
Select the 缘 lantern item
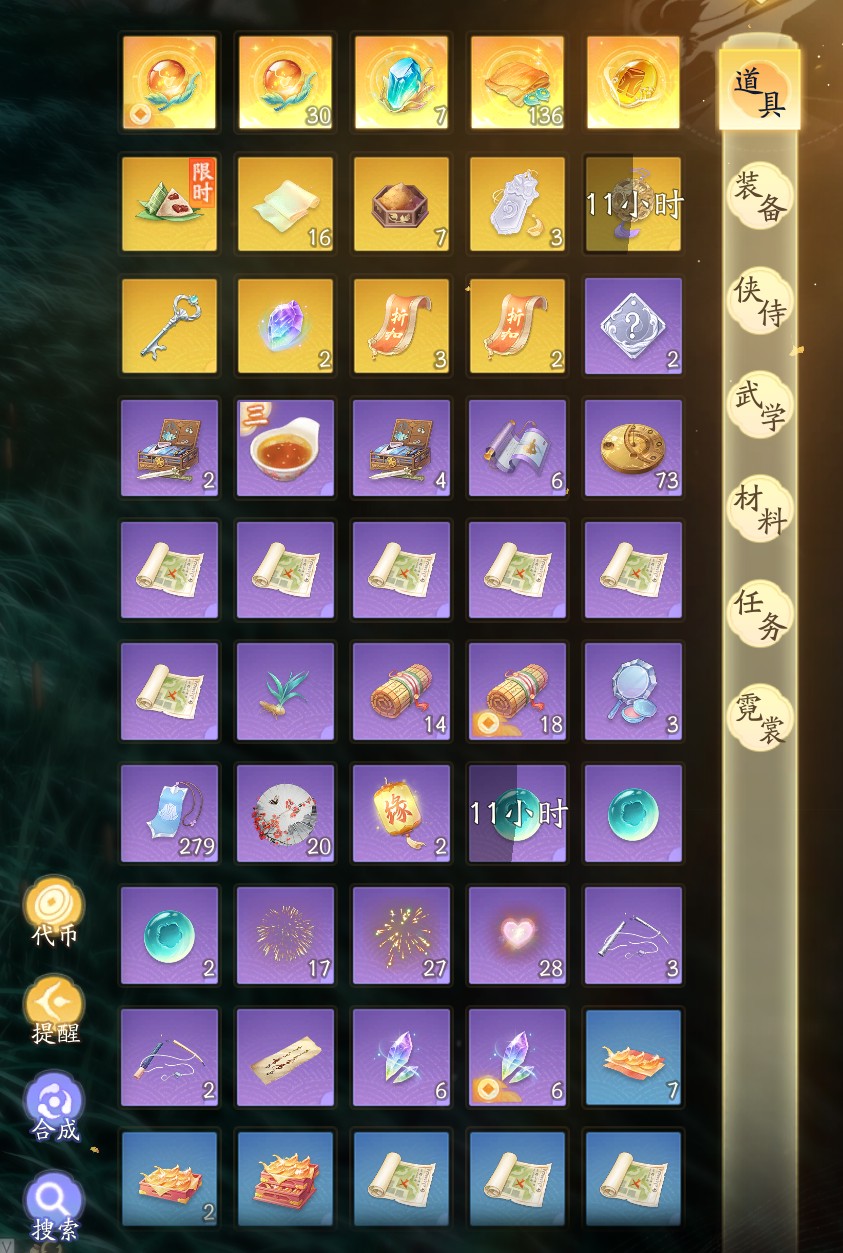tap(401, 813)
